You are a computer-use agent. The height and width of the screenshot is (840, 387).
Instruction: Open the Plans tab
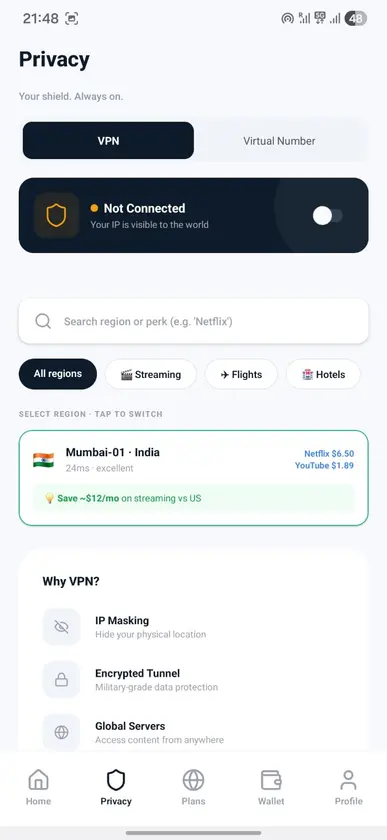tap(194, 787)
